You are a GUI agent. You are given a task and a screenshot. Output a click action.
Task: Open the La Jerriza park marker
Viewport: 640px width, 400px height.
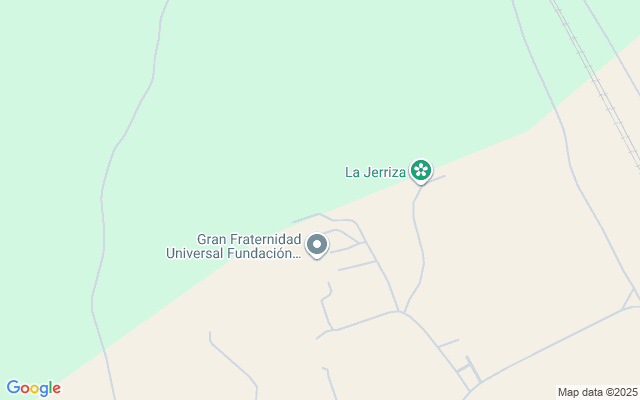coord(421,171)
